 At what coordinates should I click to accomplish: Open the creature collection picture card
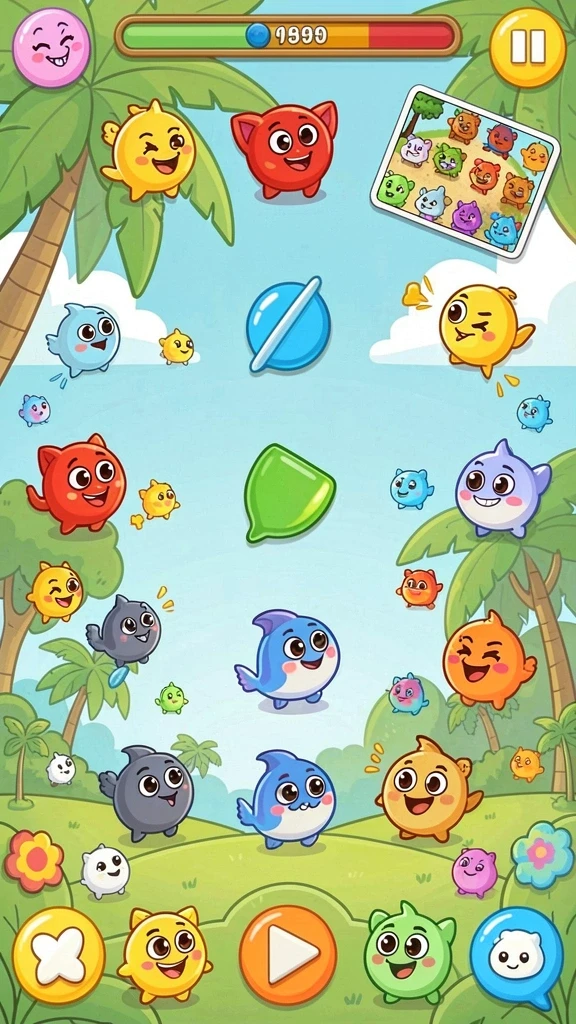point(466,172)
